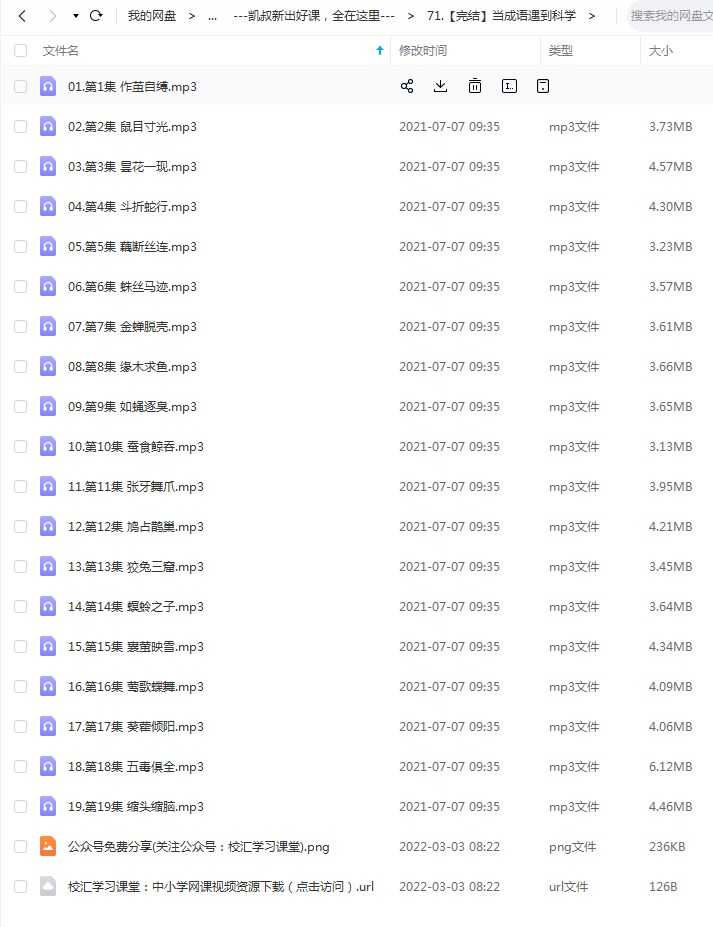Download 01.第1集 作茧自缚.mp3

point(440,86)
